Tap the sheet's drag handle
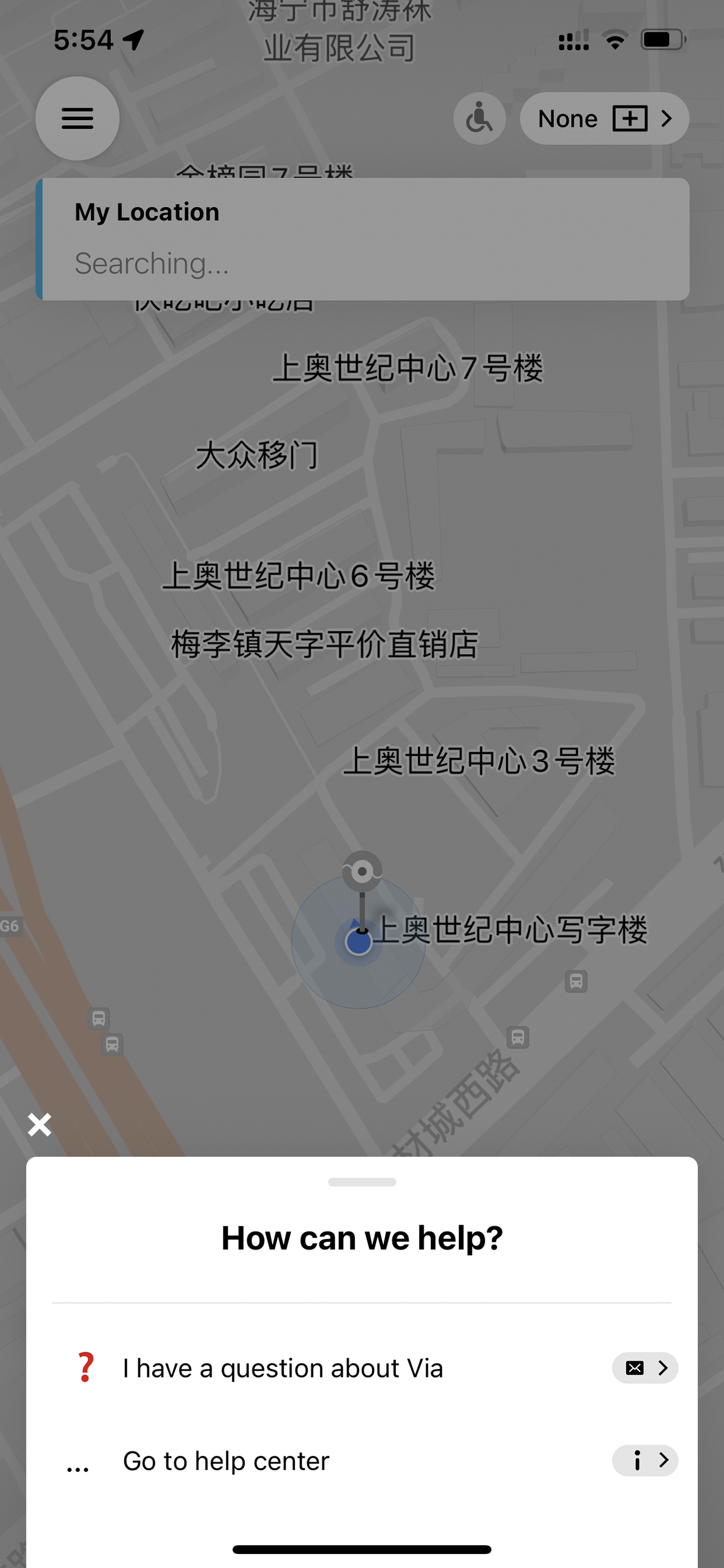This screenshot has height=1568, width=724. coord(362,1181)
